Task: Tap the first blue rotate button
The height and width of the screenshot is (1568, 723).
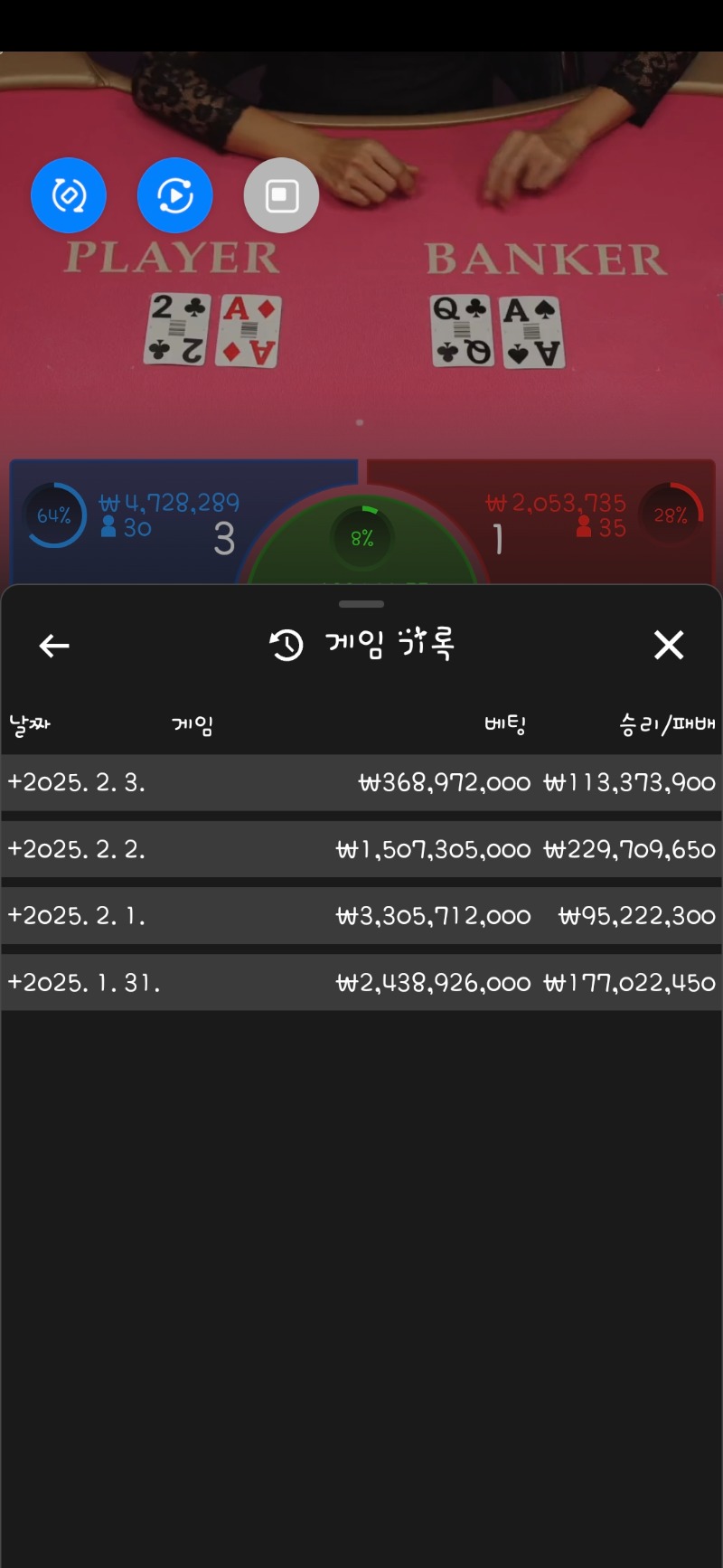Action: tap(69, 195)
